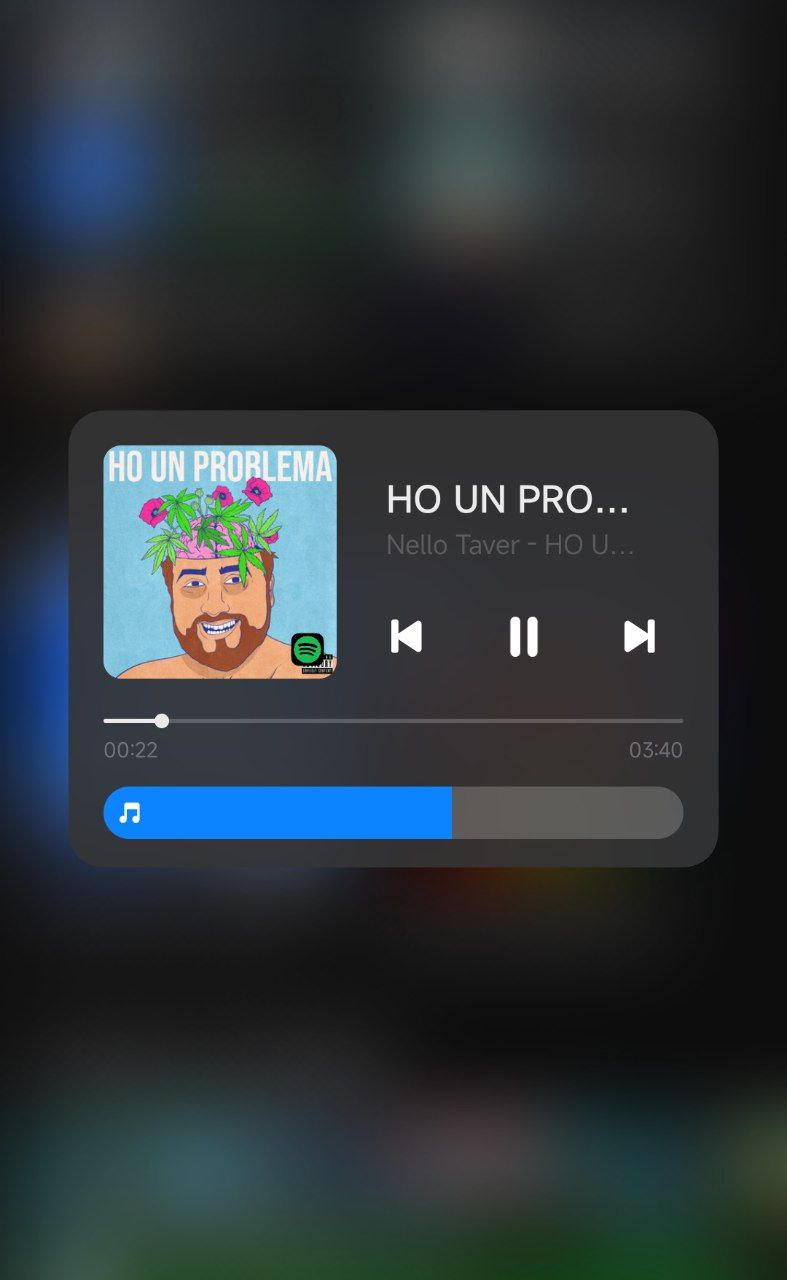Open the HO UN PROBLEMA album art
Viewport: 787px width, 1280px height.
coord(220,562)
